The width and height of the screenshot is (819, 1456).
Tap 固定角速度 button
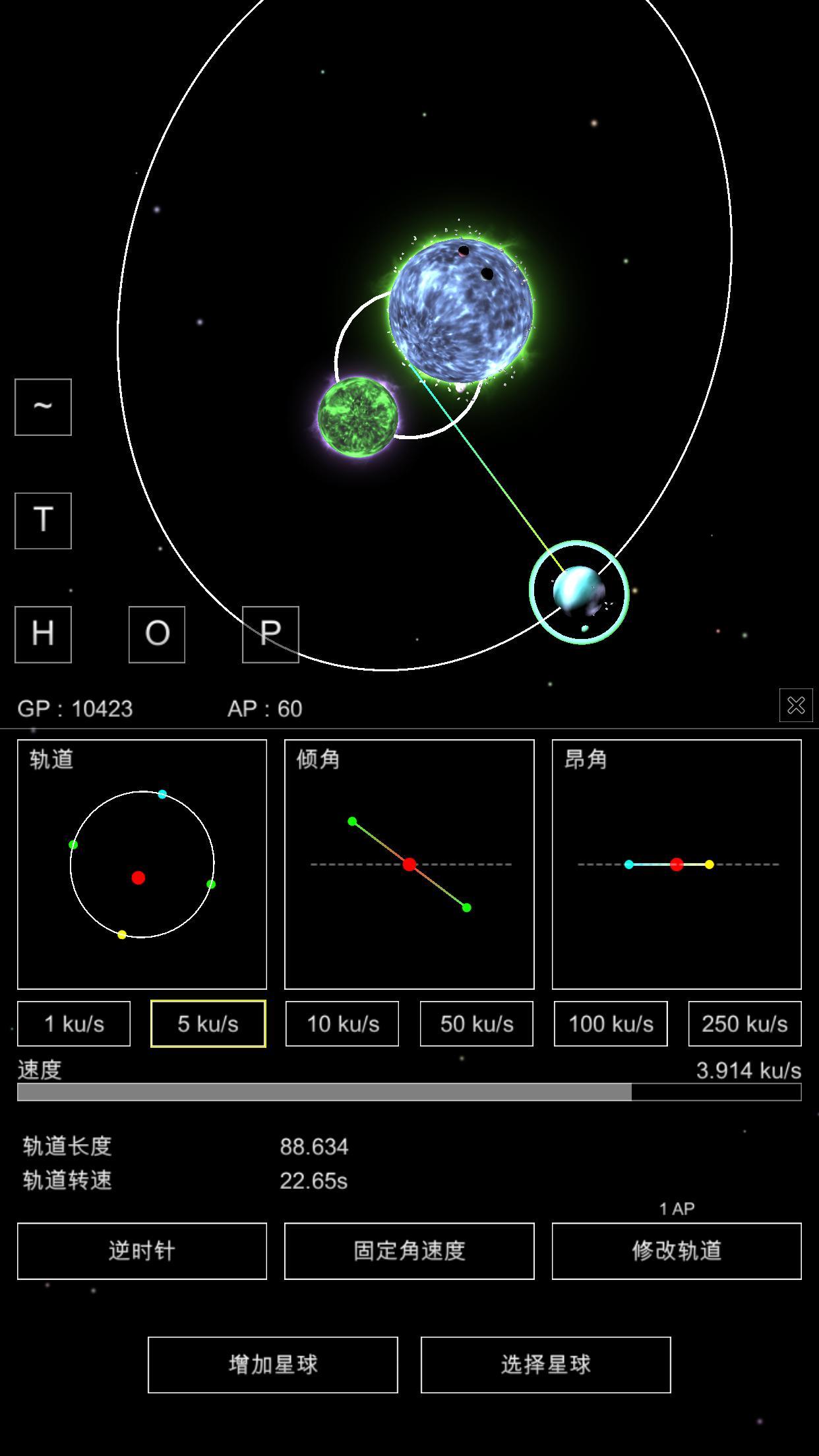pyautogui.click(x=409, y=1251)
